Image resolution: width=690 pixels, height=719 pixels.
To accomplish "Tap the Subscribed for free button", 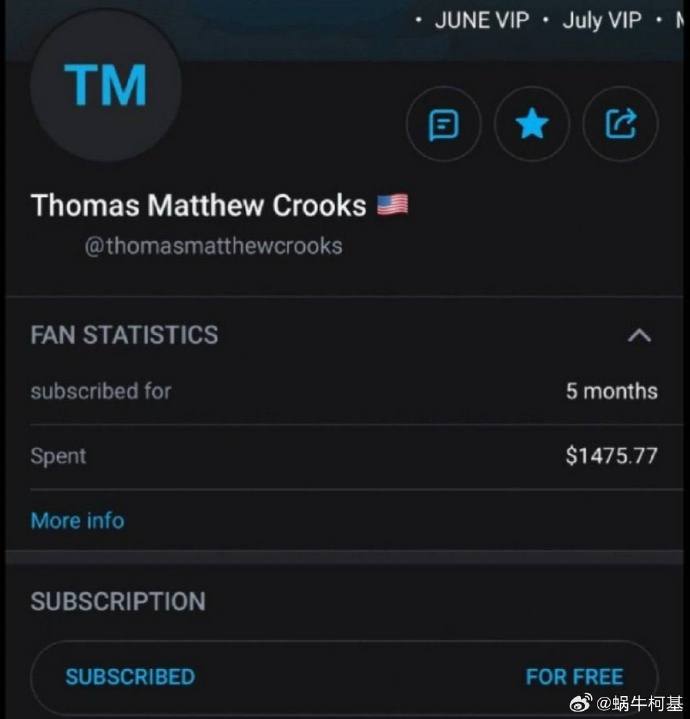I will (344, 677).
